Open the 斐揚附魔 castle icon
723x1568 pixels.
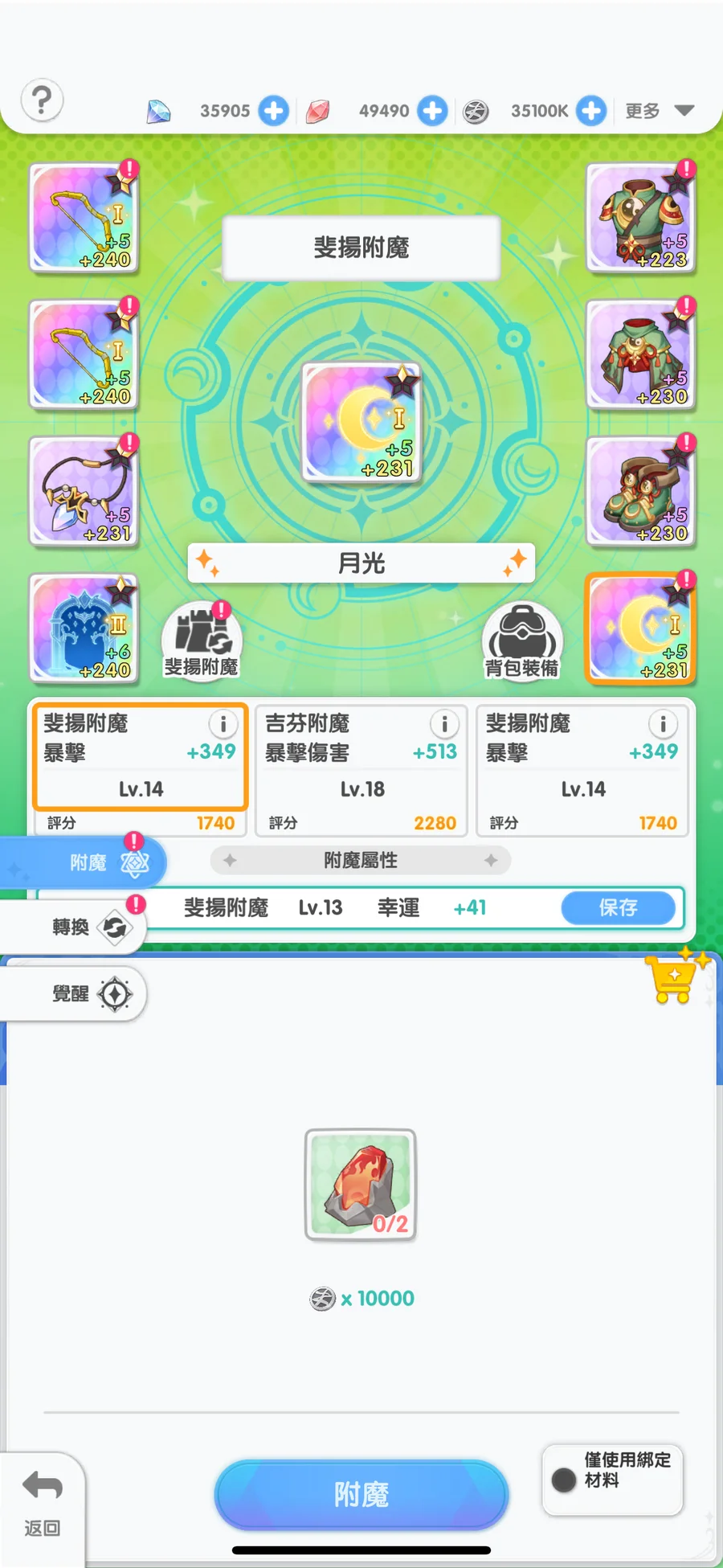point(202,641)
